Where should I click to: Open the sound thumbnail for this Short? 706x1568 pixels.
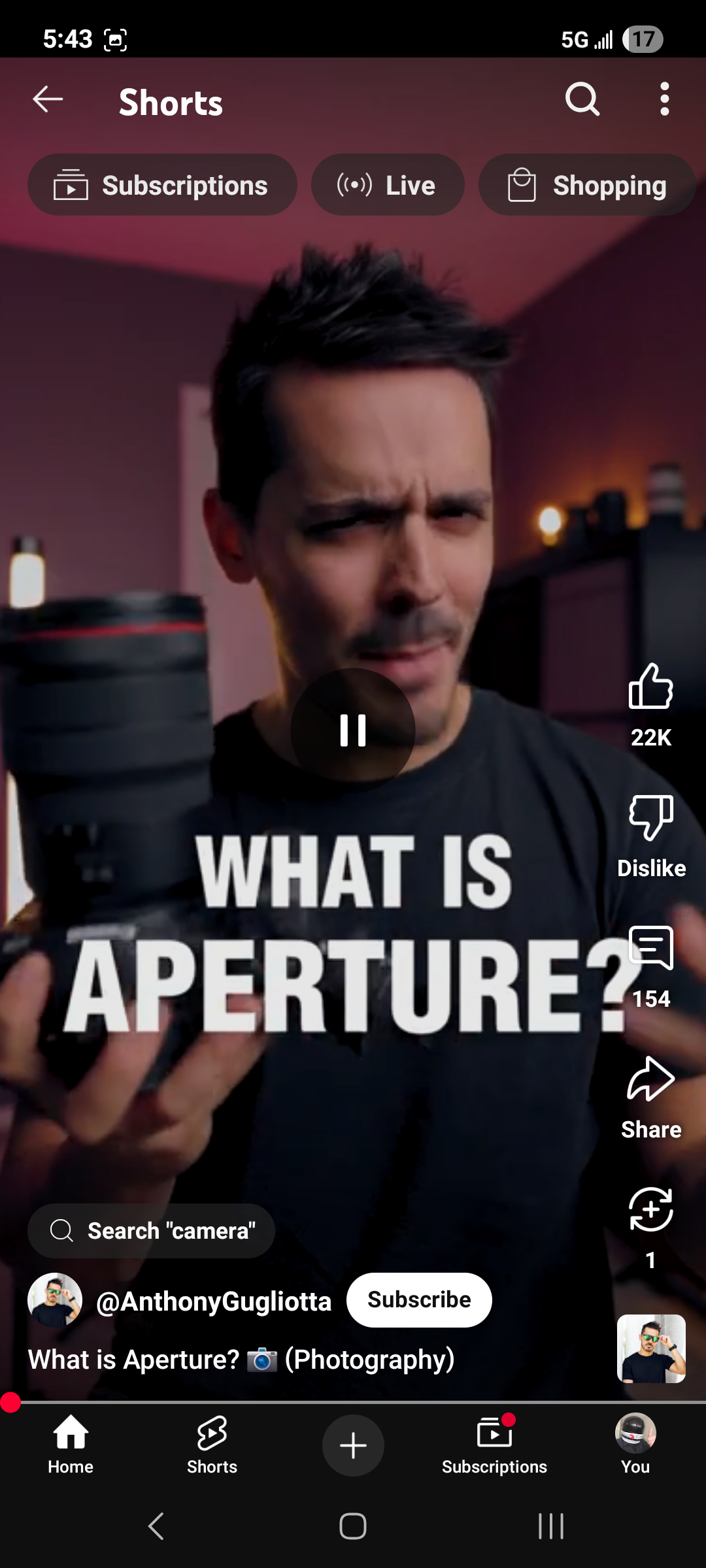(651, 1348)
